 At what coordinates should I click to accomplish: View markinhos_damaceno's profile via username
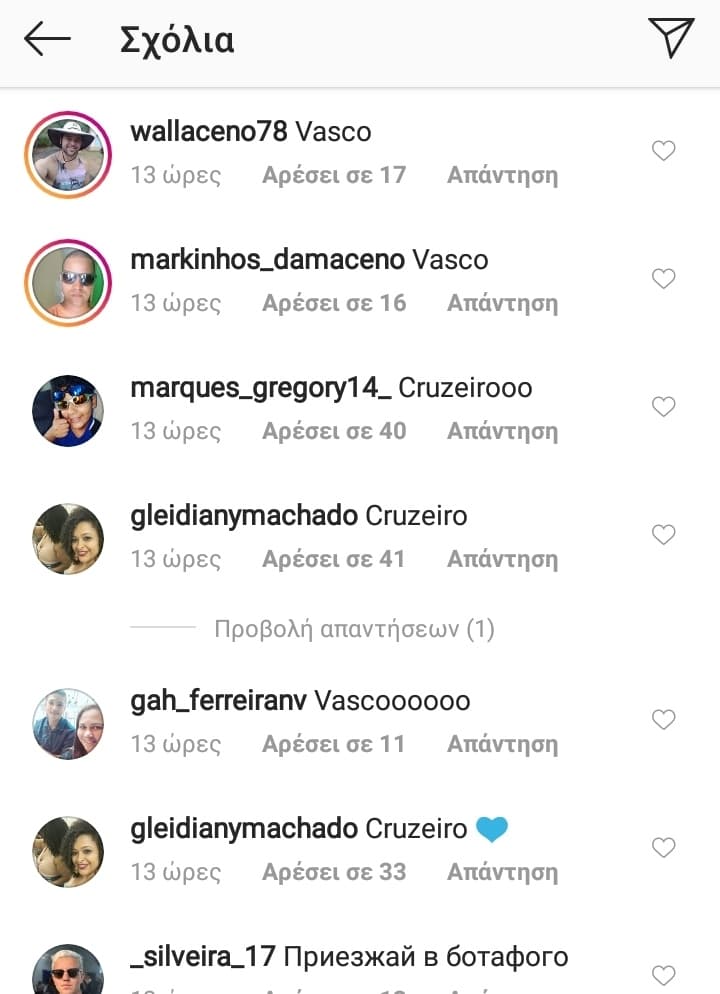pos(267,260)
